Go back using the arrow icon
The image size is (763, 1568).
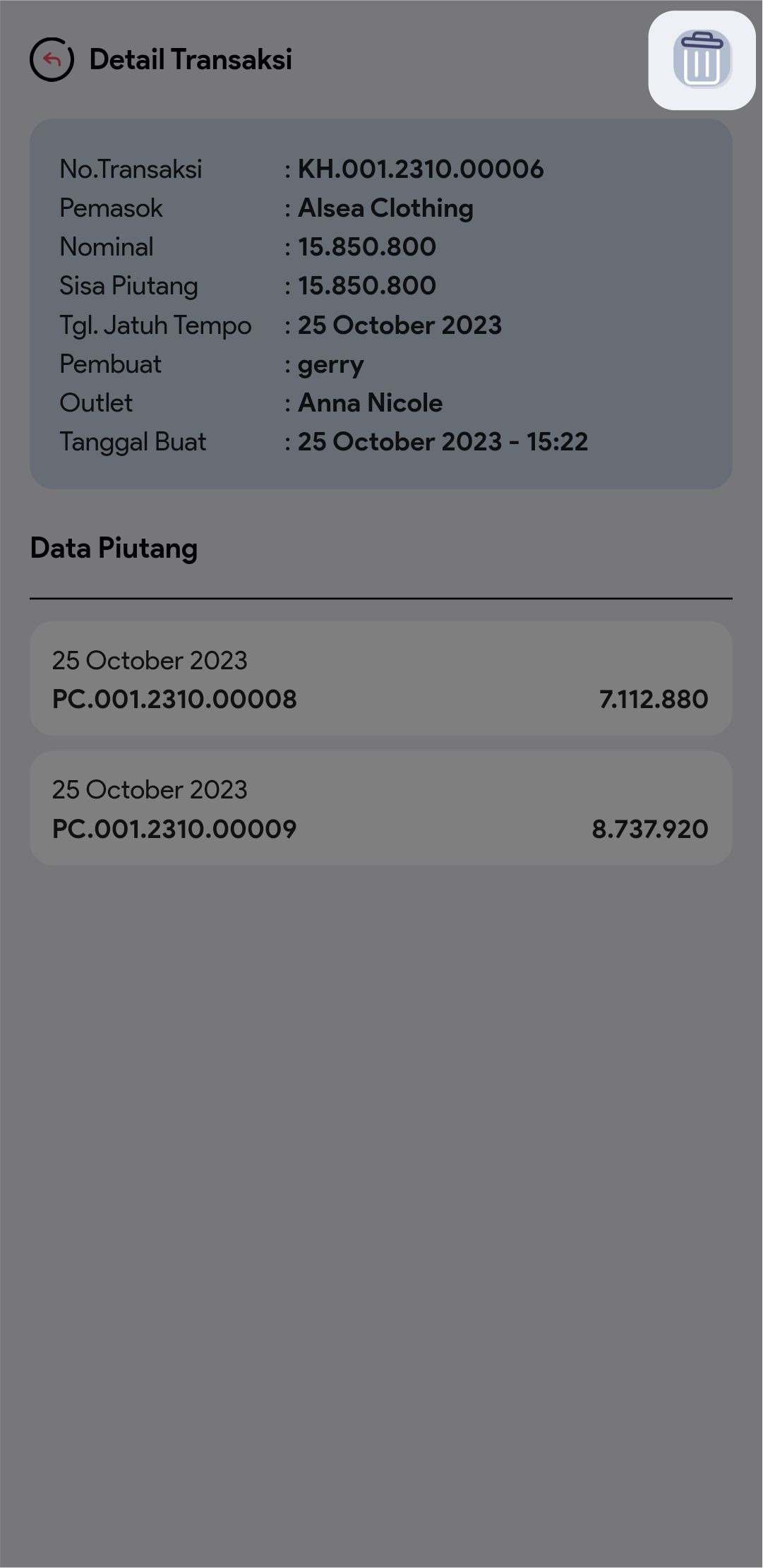pos(52,59)
